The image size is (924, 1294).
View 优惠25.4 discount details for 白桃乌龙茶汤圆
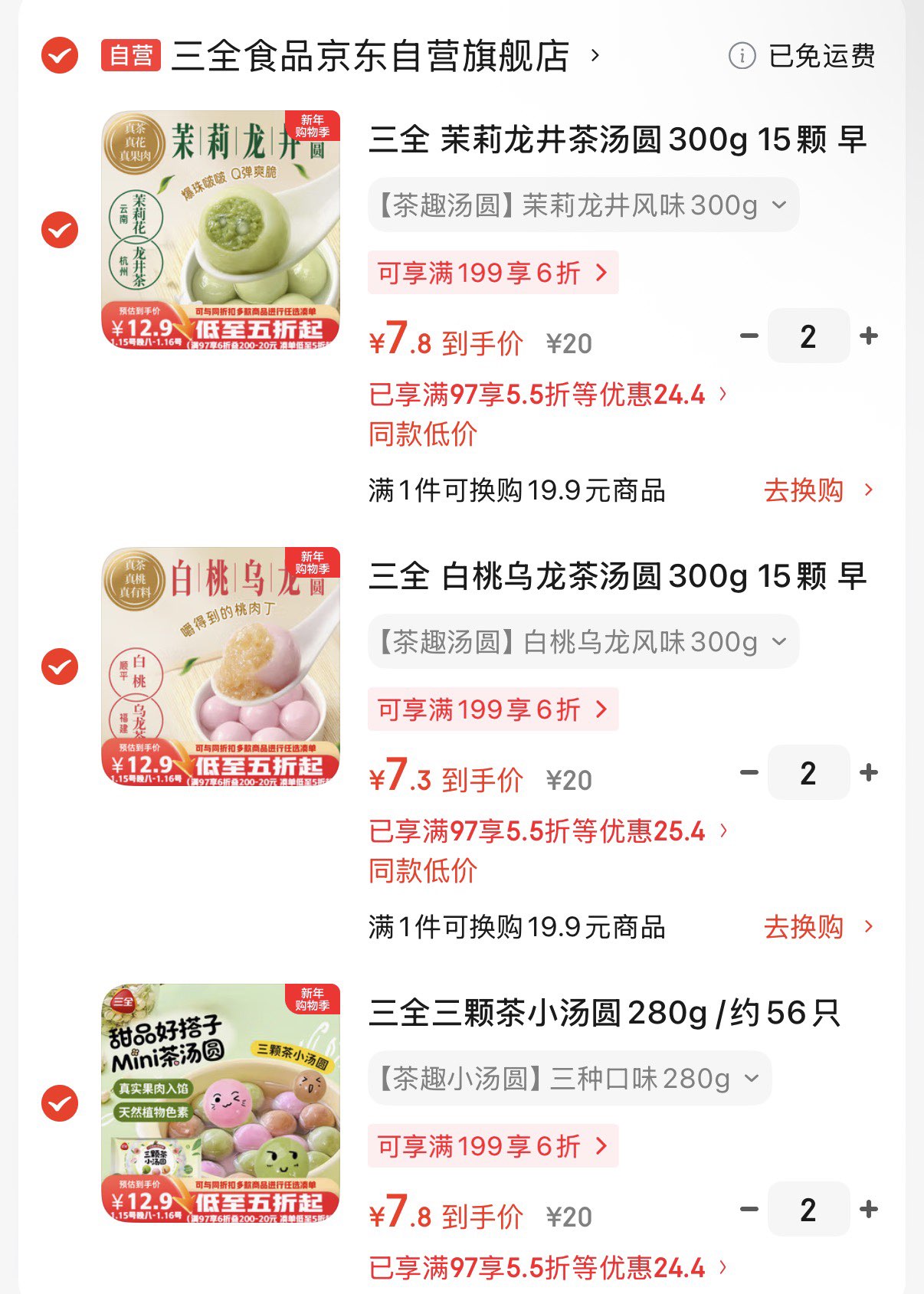547,831
